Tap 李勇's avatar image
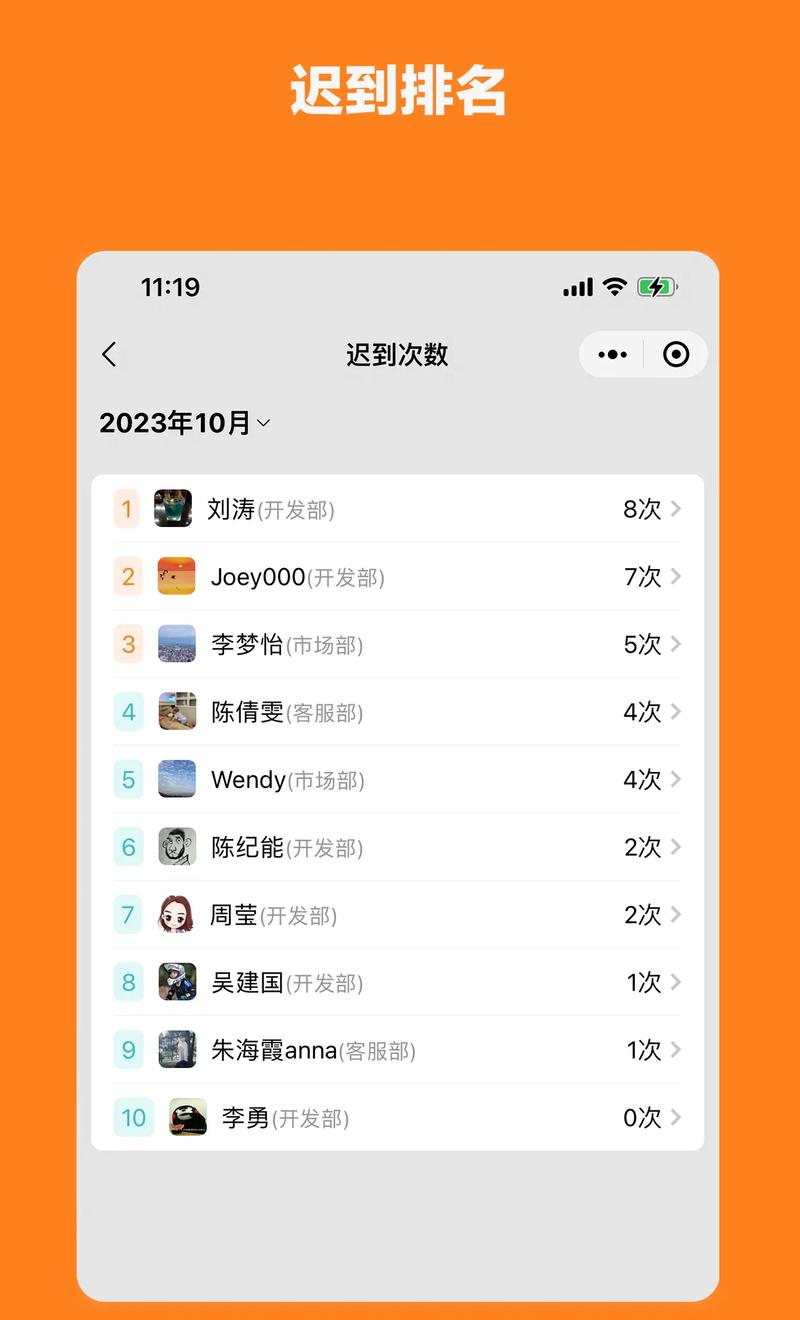The height and width of the screenshot is (1320, 800). (x=189, y=1118)
